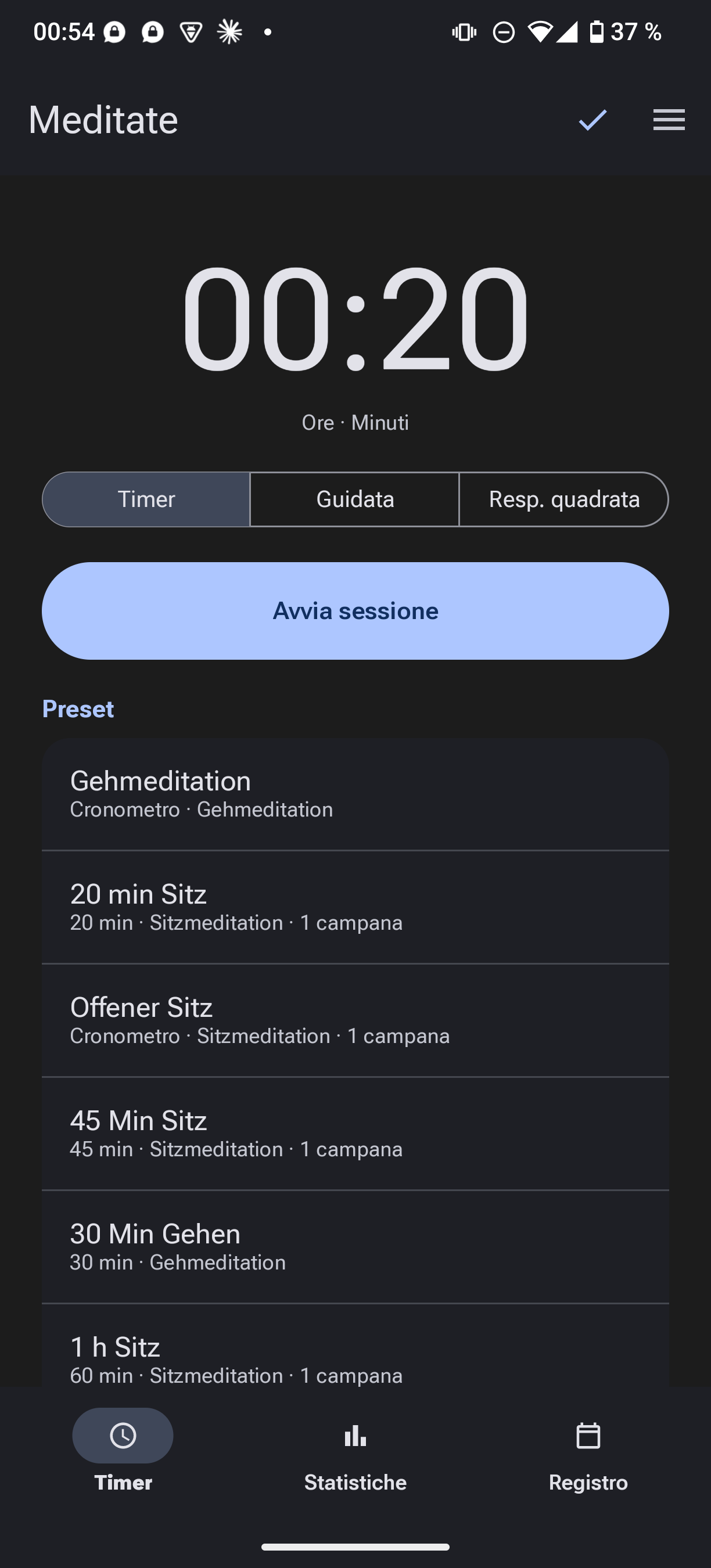The image size is (711, 1568).
Task: Tap the checkmark icon in the app bar
Action: (x=592, y=120)
